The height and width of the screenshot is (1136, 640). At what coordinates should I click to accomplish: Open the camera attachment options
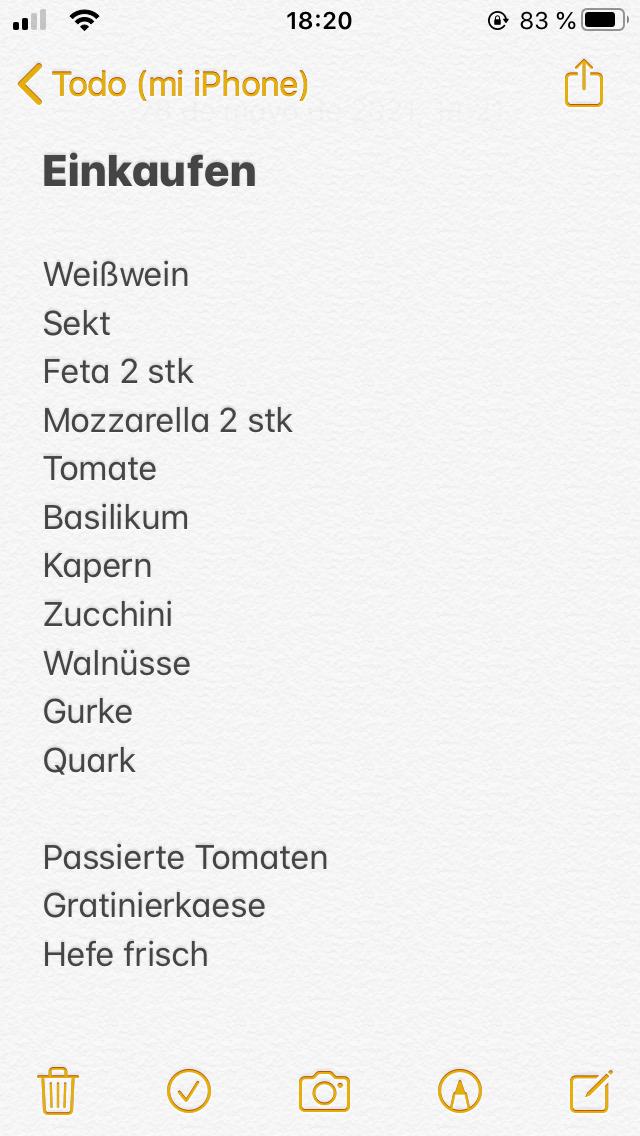point(324,1090)
